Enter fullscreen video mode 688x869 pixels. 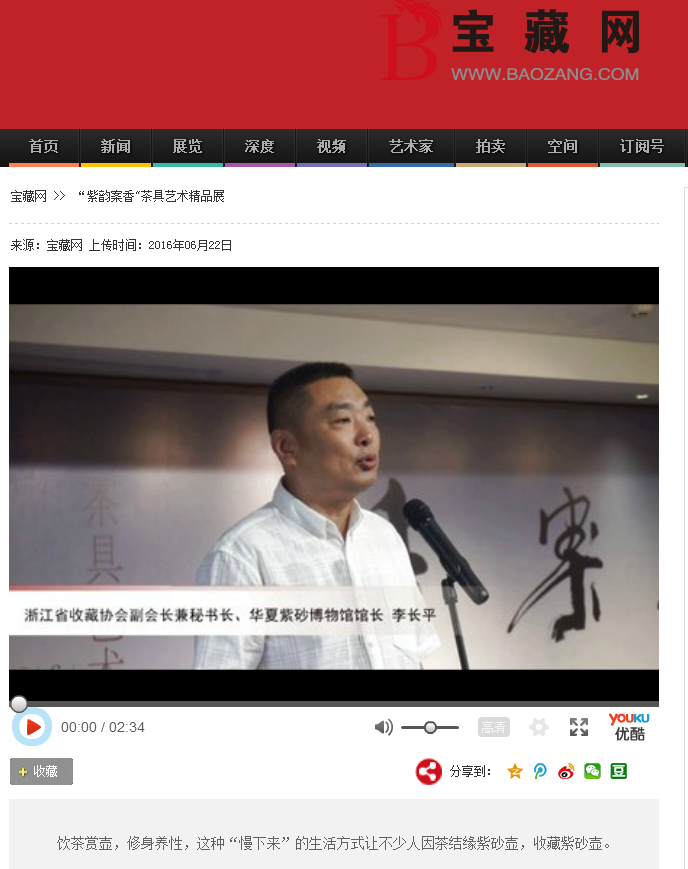click(x=579, y=727)
